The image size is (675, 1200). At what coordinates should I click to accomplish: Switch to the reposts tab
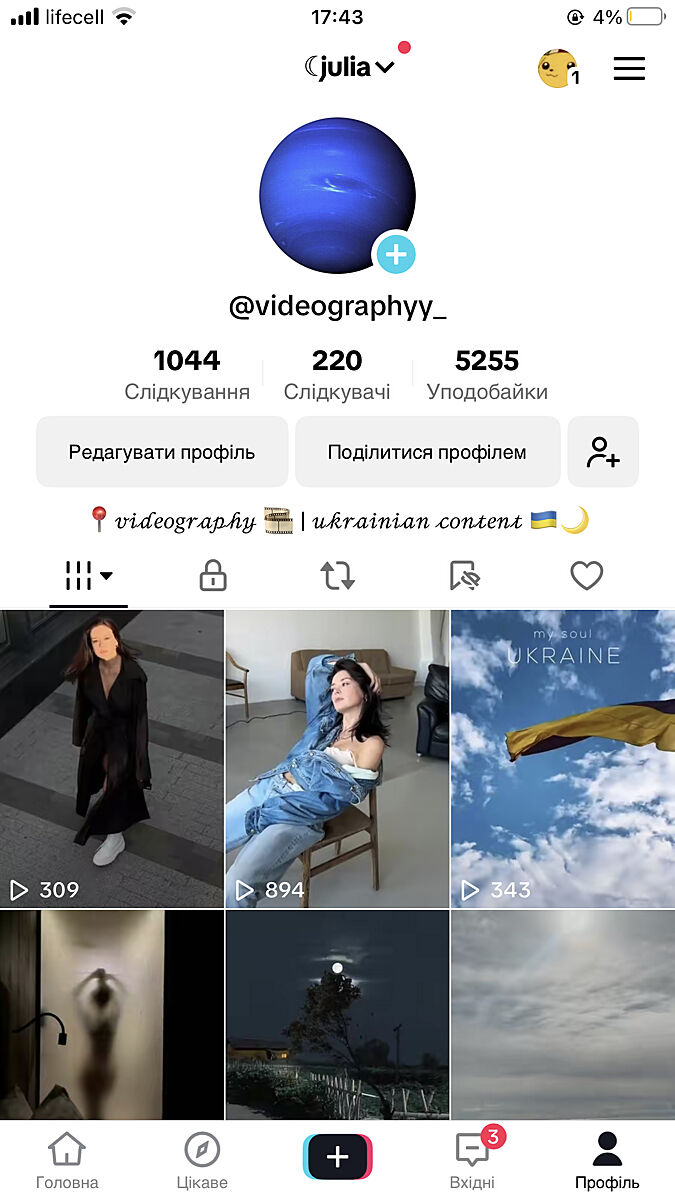click(x=337, y=576)
